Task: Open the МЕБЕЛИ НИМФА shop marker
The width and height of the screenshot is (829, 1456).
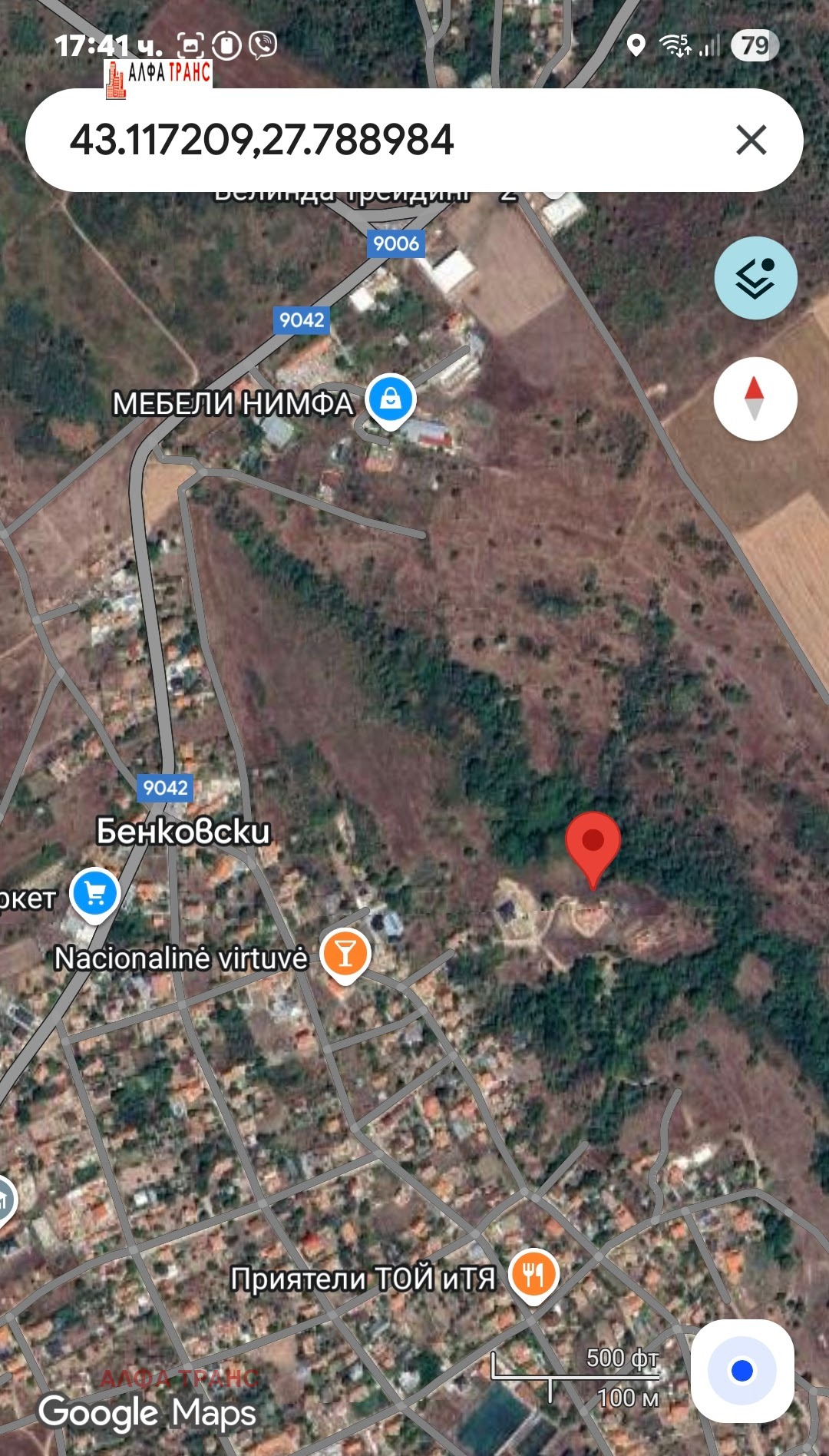Action: click(390, 399)
